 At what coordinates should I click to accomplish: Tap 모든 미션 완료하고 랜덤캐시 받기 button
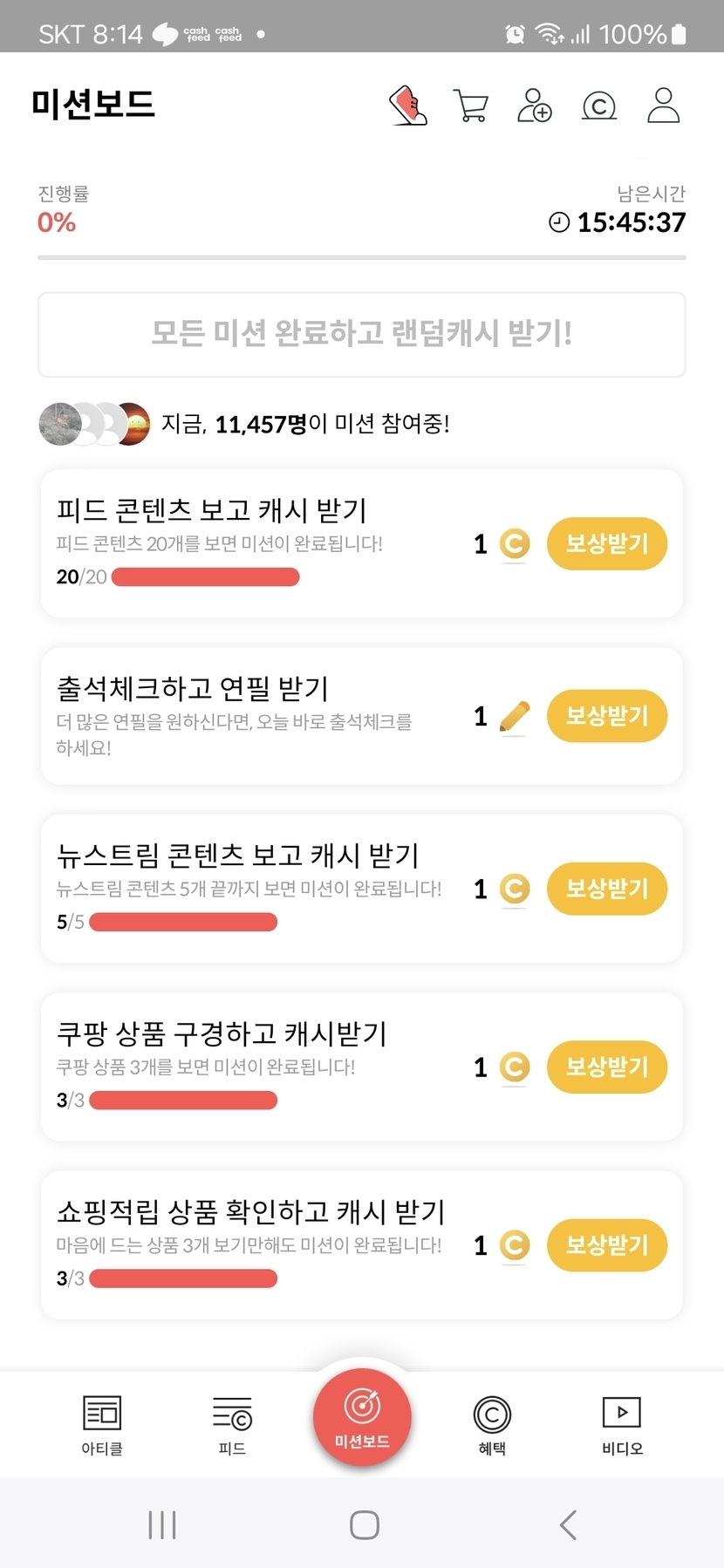361,334
